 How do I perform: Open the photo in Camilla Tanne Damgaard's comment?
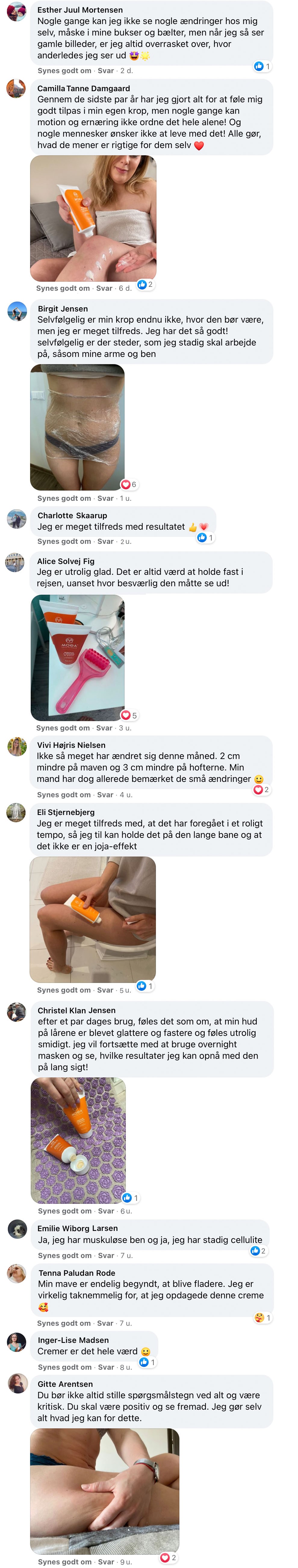tap(93, 218)
